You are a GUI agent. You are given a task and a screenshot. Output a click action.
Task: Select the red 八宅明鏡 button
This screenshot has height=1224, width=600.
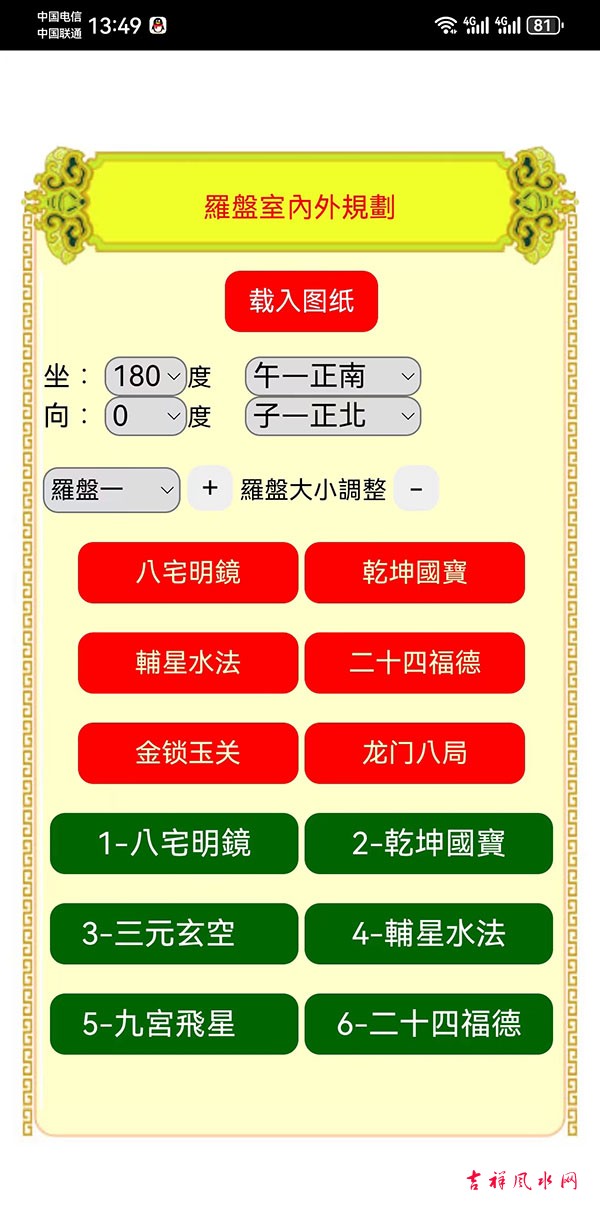point(188,573)
